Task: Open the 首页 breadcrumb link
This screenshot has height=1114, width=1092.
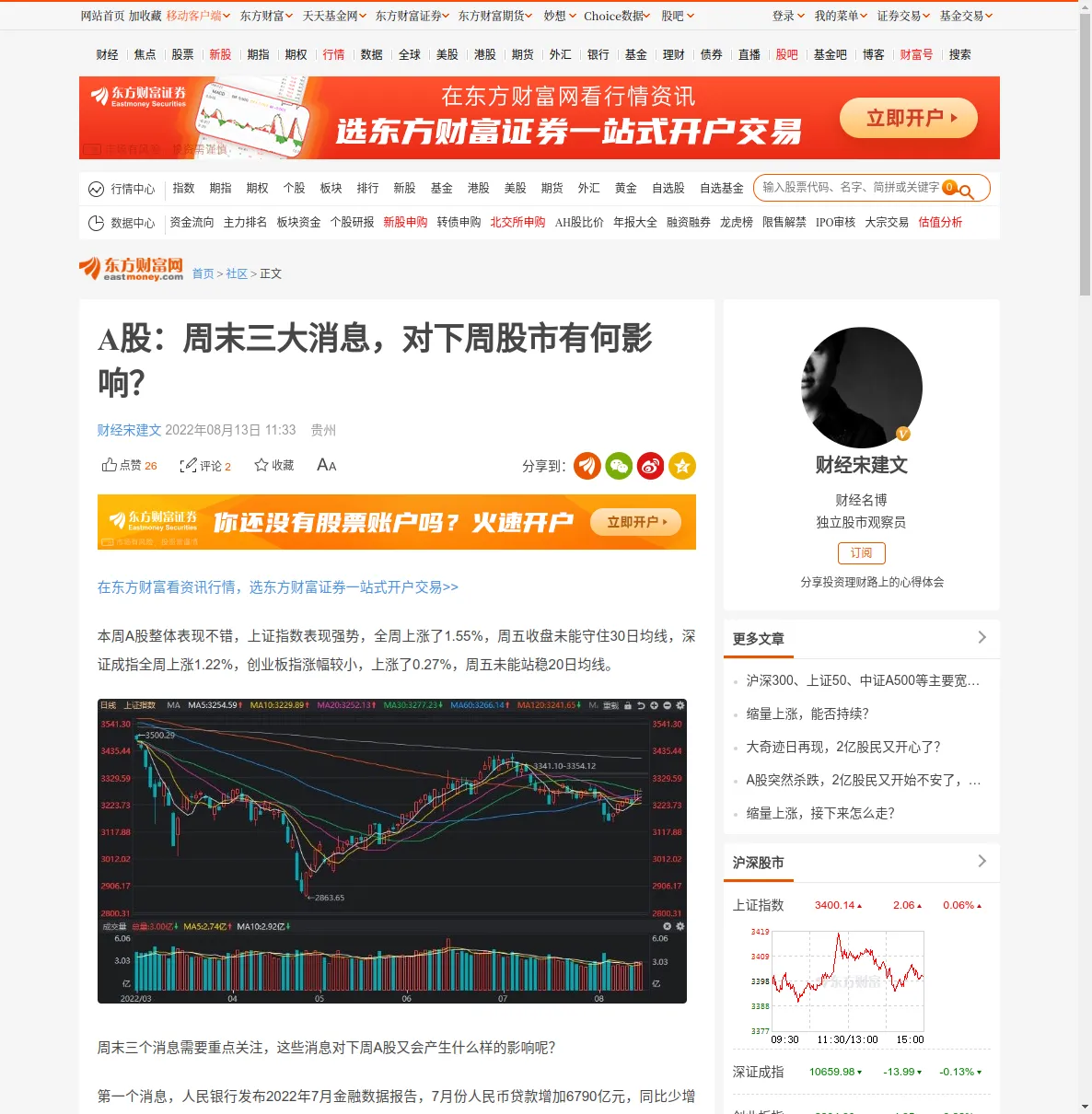Action: point(203,274)
